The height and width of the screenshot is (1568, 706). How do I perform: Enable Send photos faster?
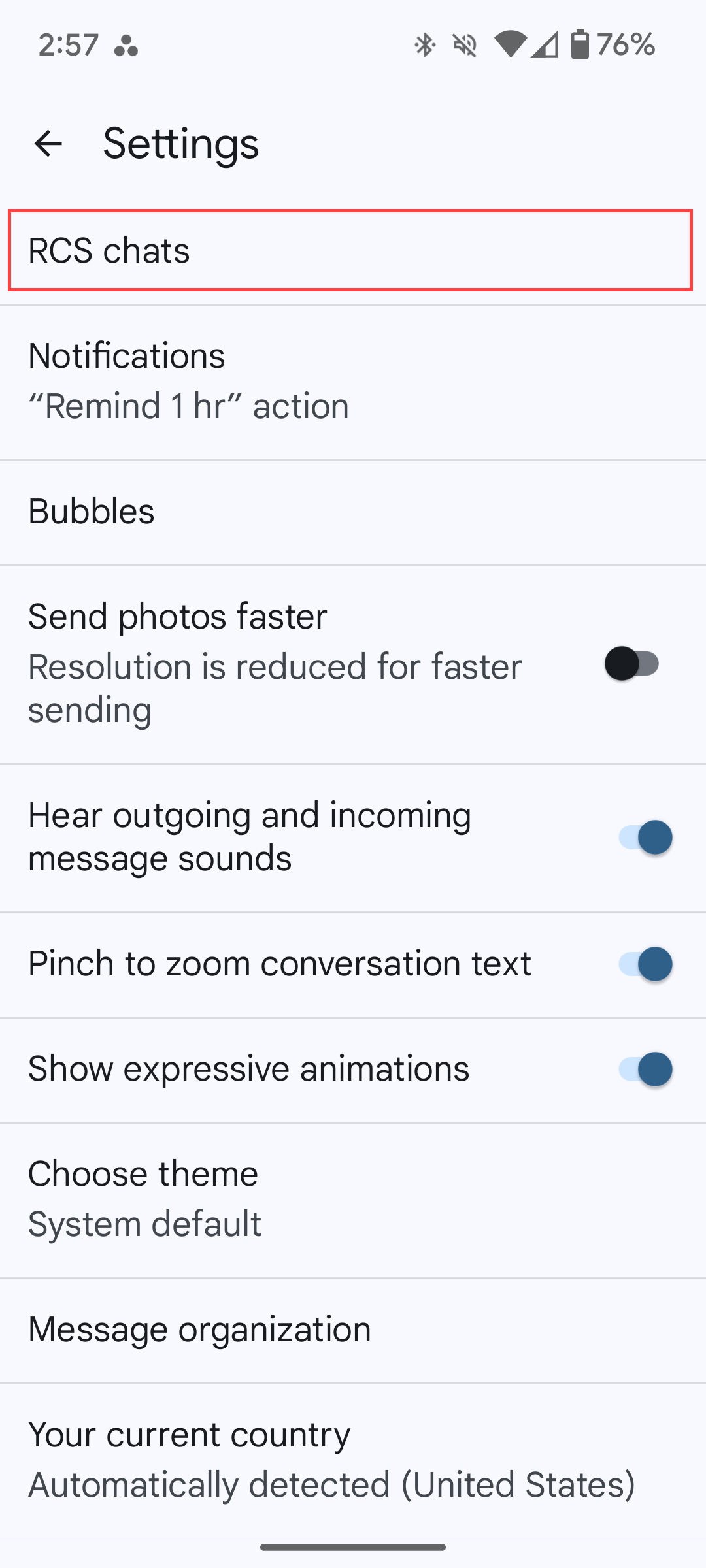point(630,664)
